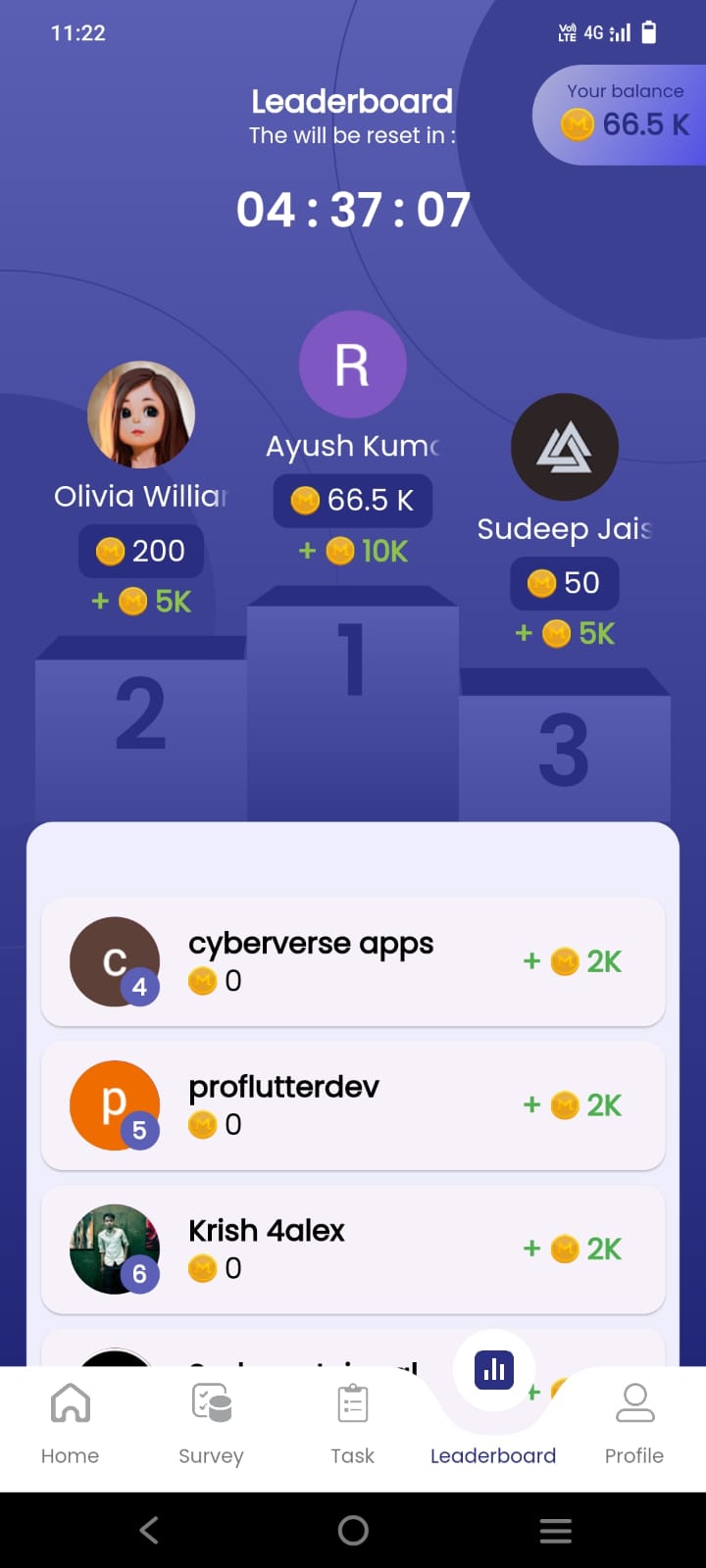The height and width of the screenshot is (1568, 706).
Task: Switch to the Survey tab
Action: click(211, 1422)
